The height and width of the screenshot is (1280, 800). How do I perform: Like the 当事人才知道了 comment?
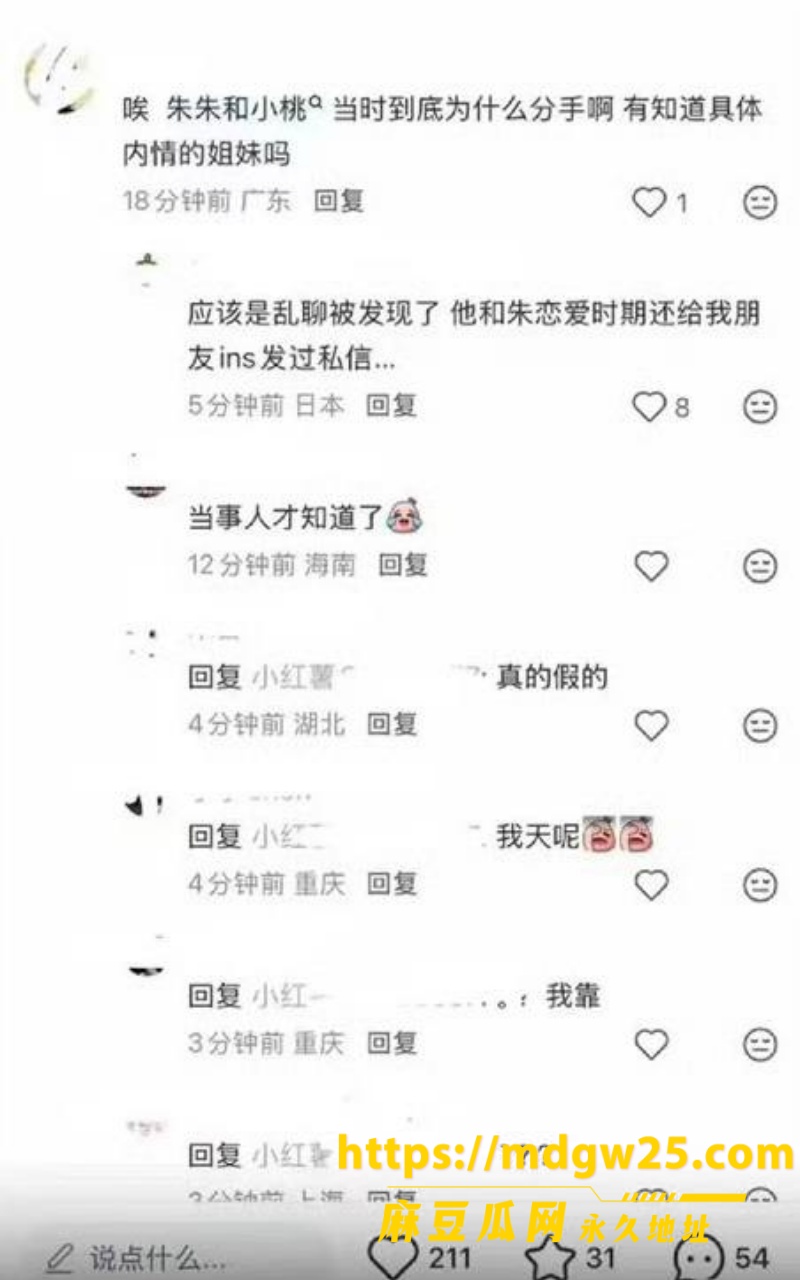(651, 566)
